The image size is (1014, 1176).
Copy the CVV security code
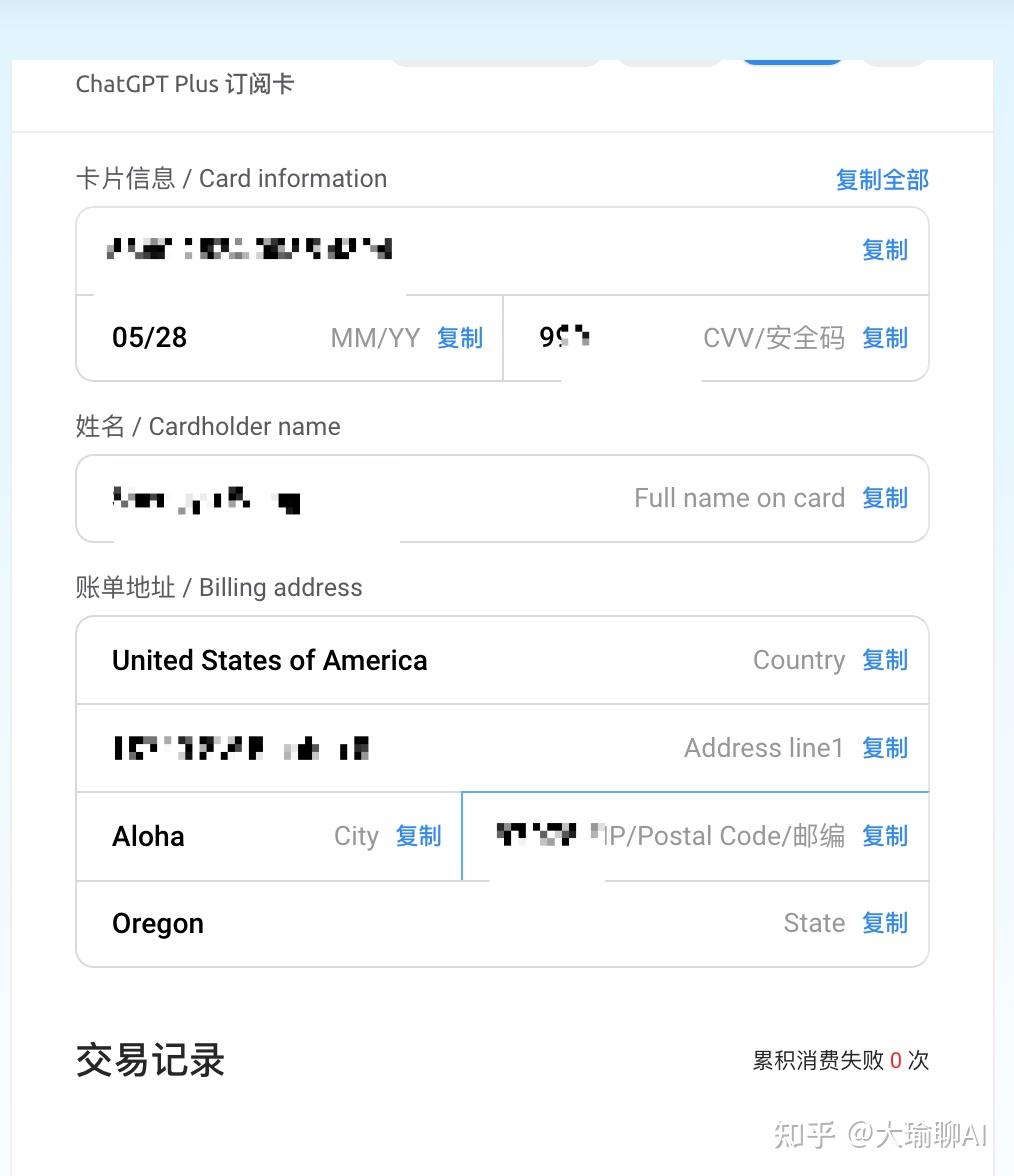tap(884, 338)
